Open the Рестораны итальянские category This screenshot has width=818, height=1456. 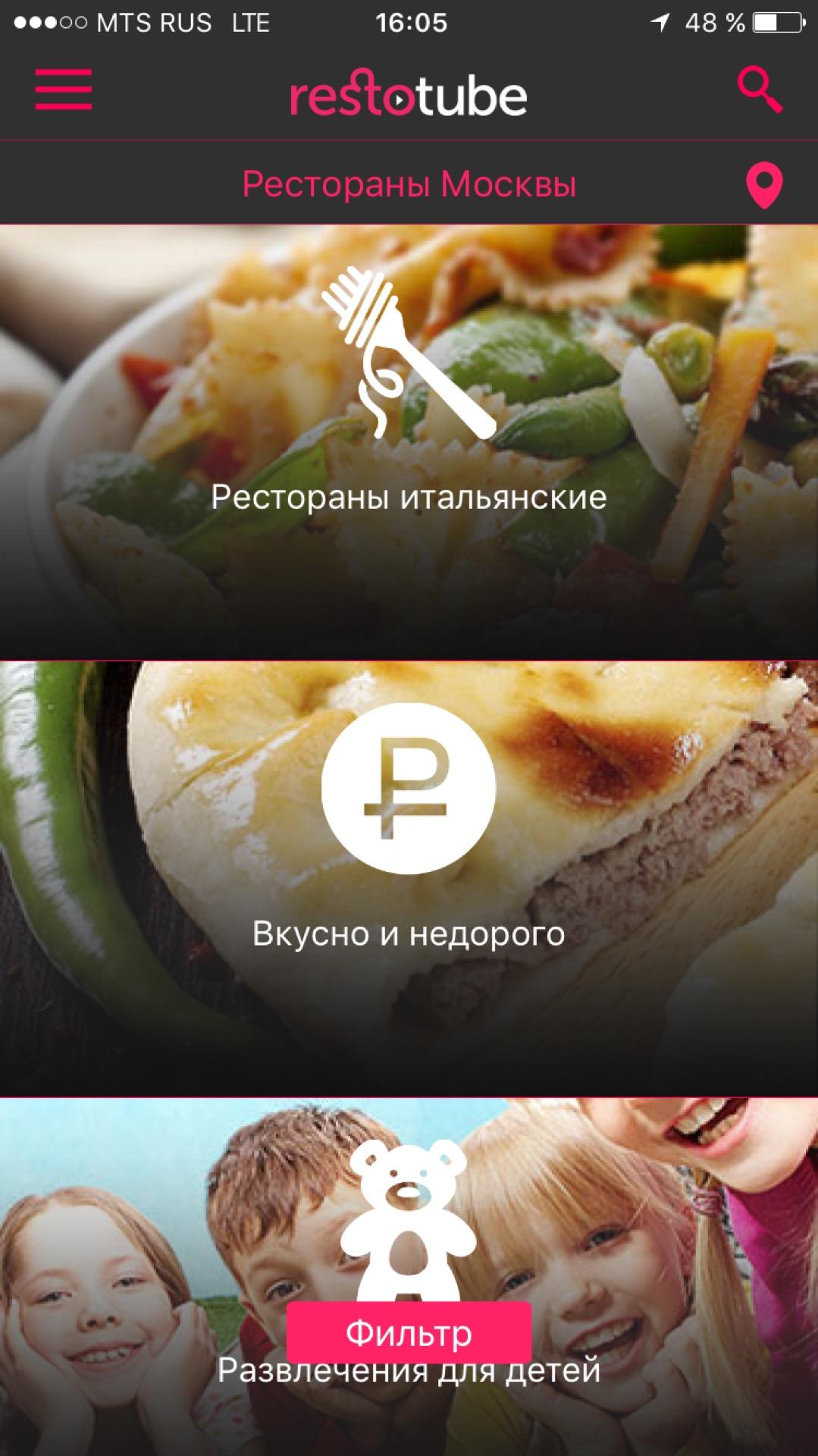click(409, 442)
